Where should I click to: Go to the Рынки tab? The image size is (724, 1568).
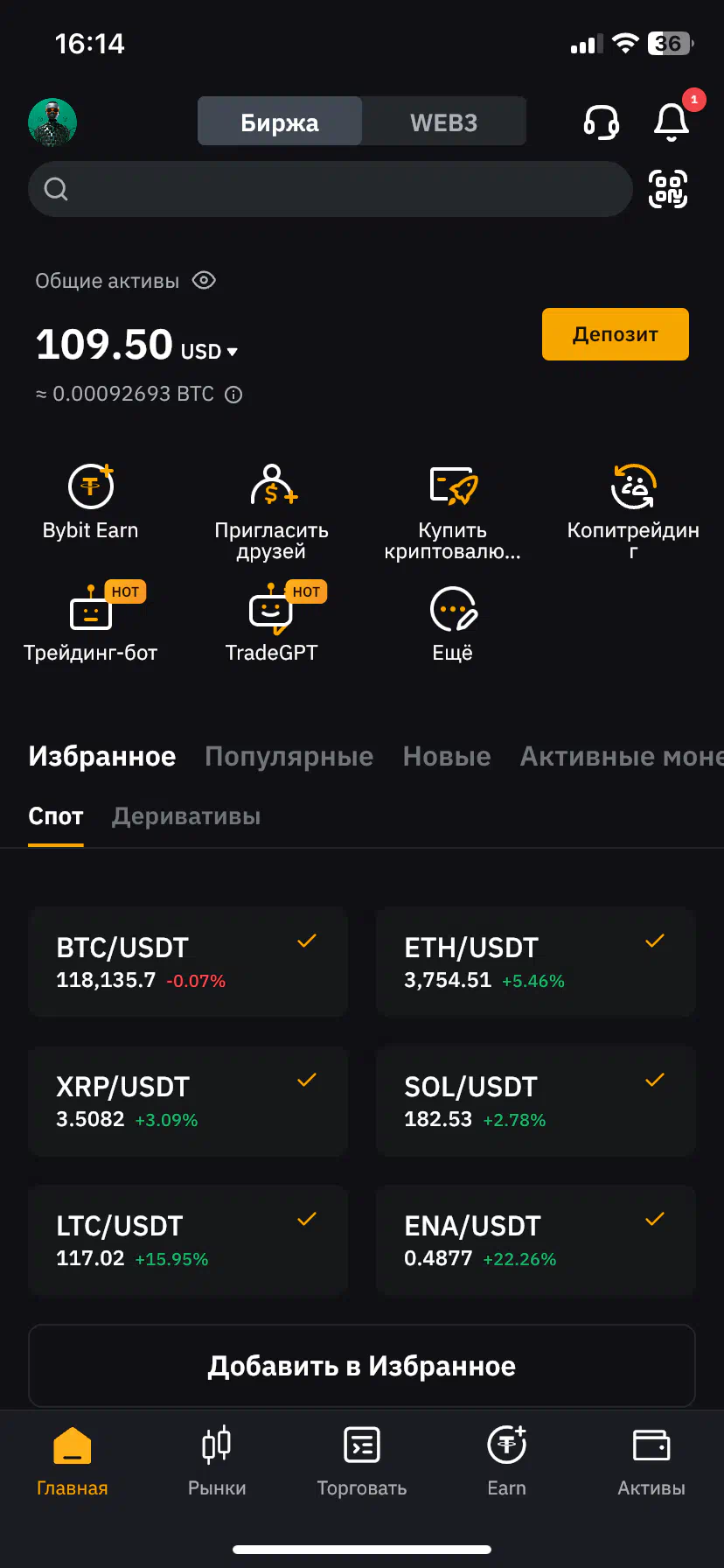pyautogui.click(x=217, y=1461)
